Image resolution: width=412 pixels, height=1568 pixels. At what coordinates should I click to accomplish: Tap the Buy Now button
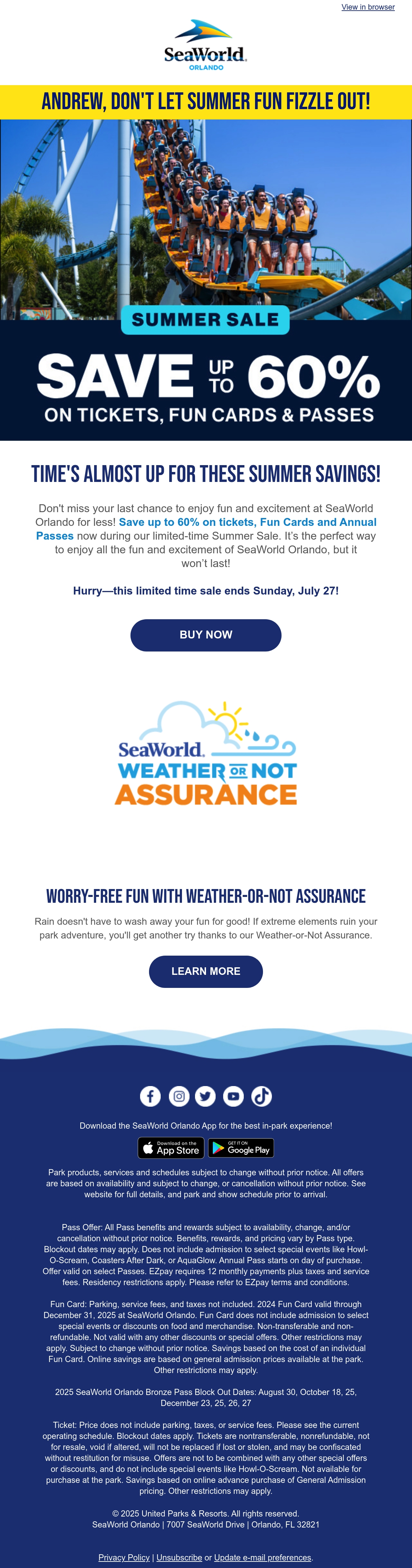click(x=206, y=635)
